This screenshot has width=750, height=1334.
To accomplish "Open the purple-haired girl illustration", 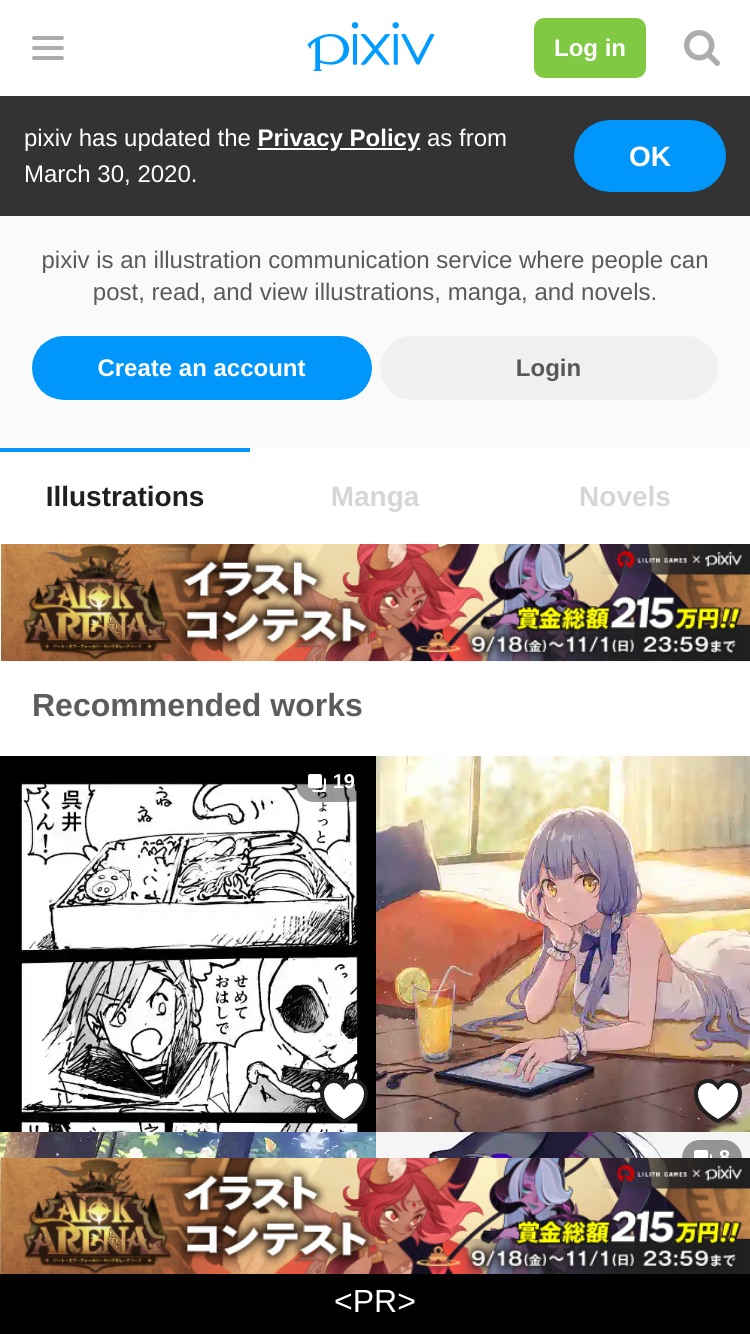I will [563, 943].
